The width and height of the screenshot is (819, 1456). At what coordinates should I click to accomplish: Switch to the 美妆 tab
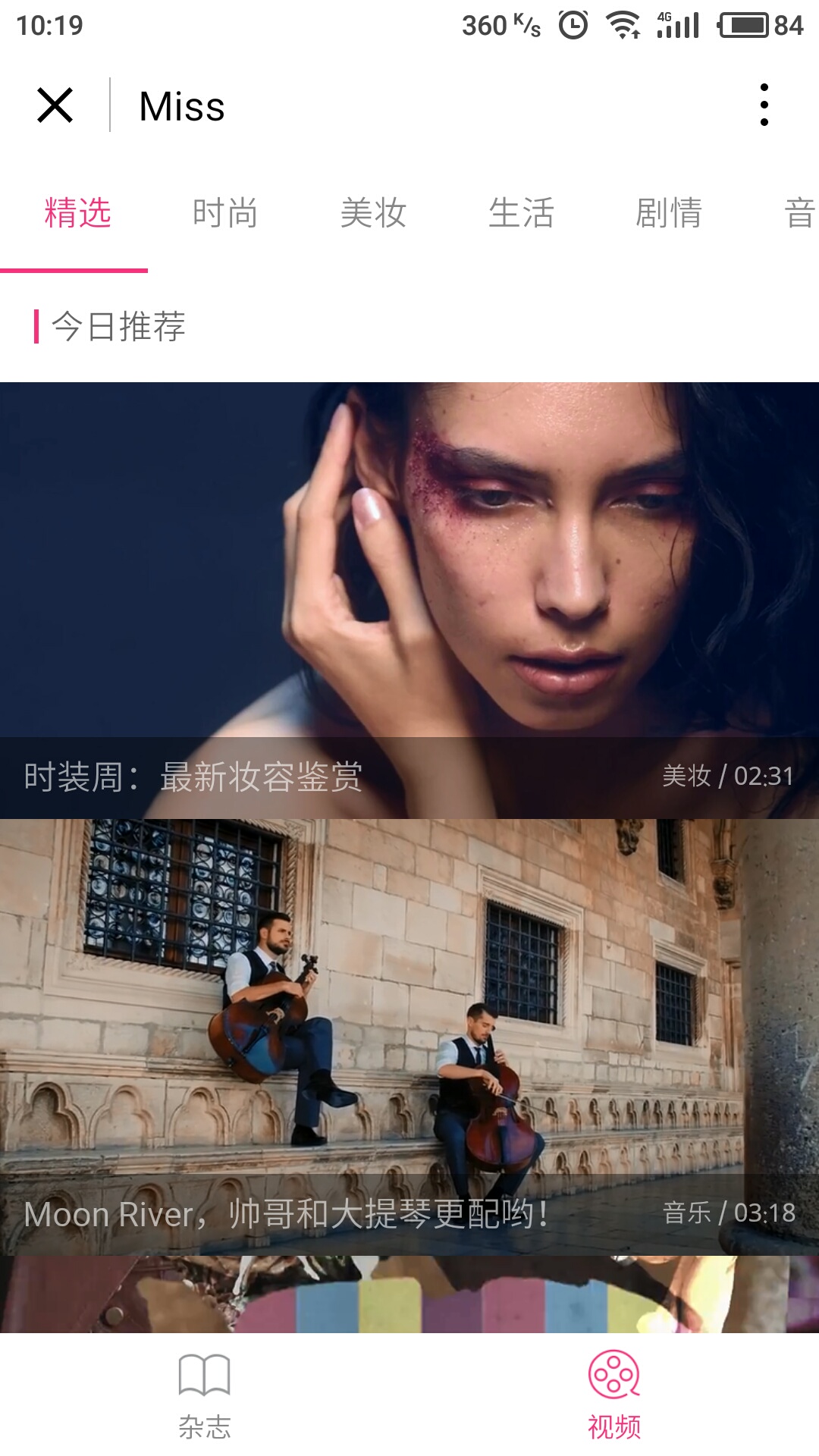click(x=373, y=213)
